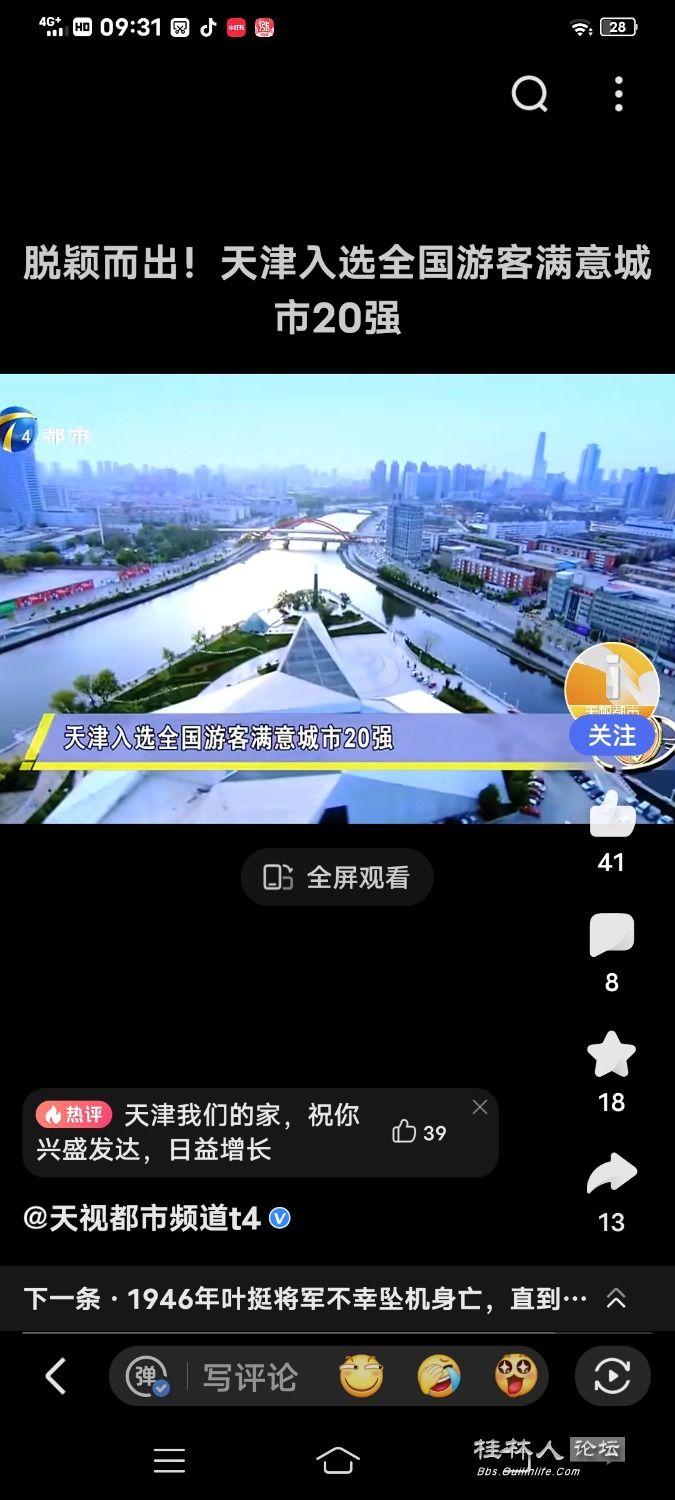Send the star-eyes emoji reaction
The height and width of the screenshot is (1500, 675).
pyautogui.click(x=516, y=1377)
